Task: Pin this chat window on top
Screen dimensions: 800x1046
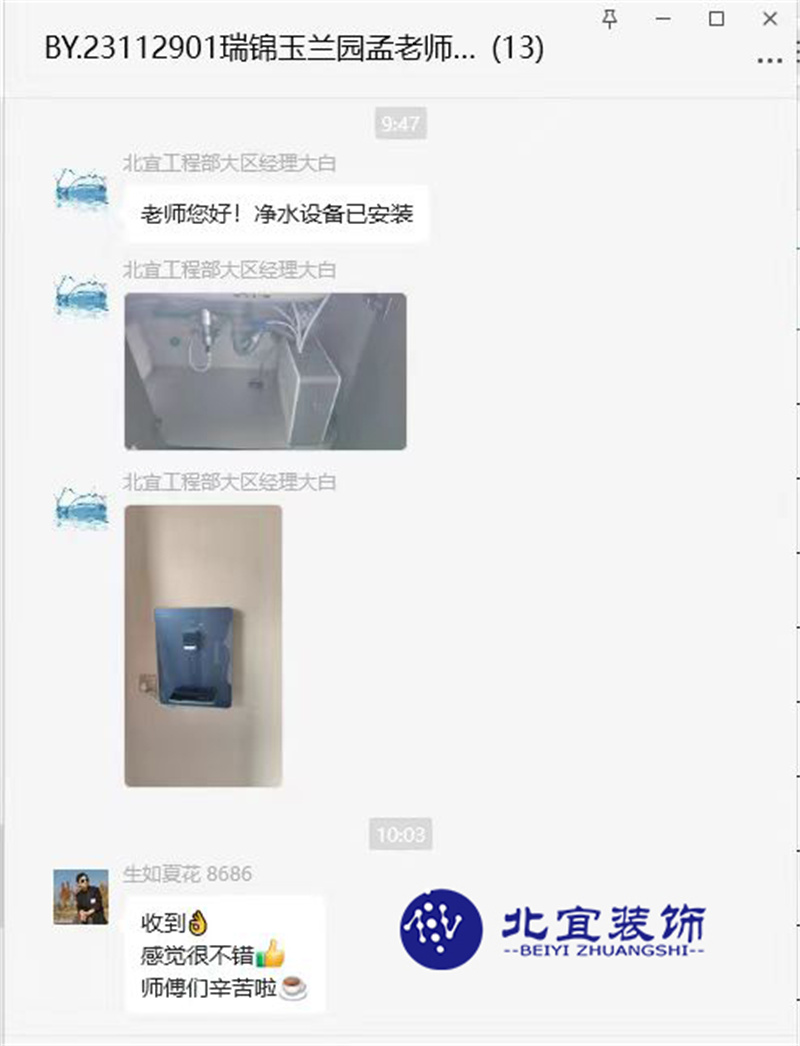Action: point(611,19)
